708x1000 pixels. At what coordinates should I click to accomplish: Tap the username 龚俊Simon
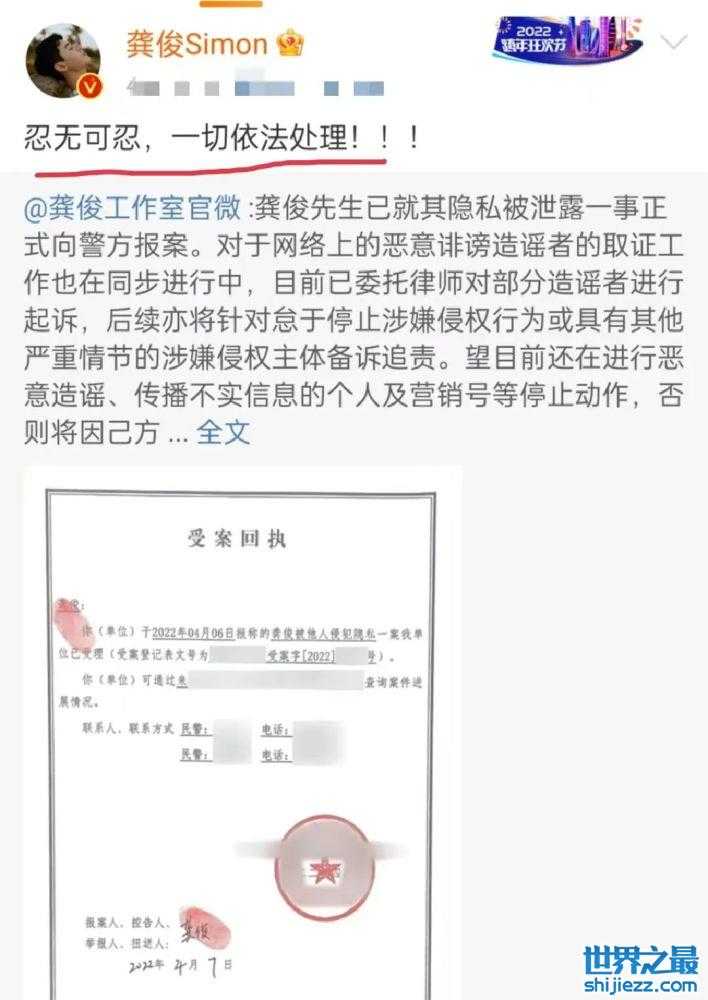pyautogui.click(x=197, y=44)
